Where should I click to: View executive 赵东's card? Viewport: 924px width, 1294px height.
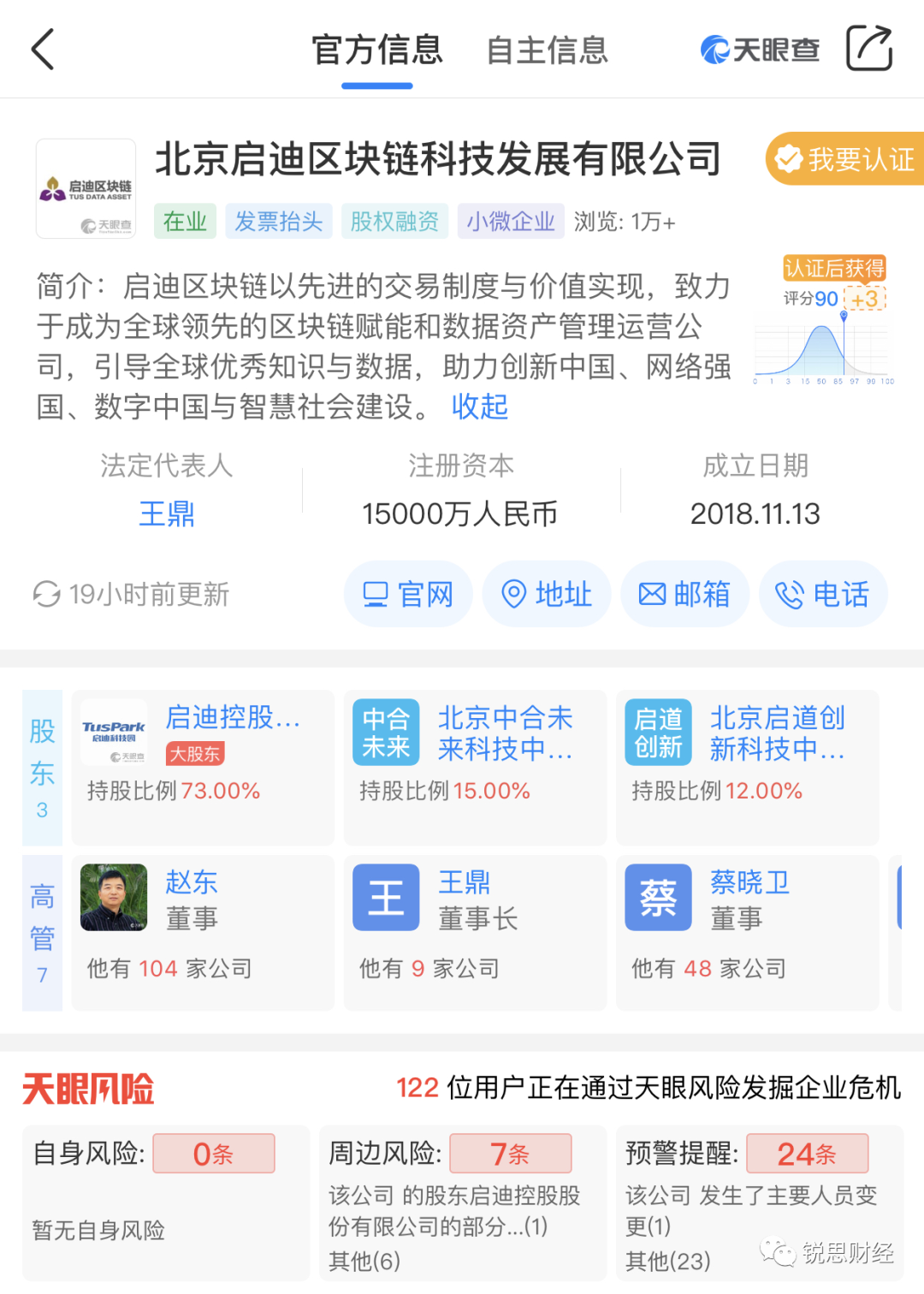[203, 932]
